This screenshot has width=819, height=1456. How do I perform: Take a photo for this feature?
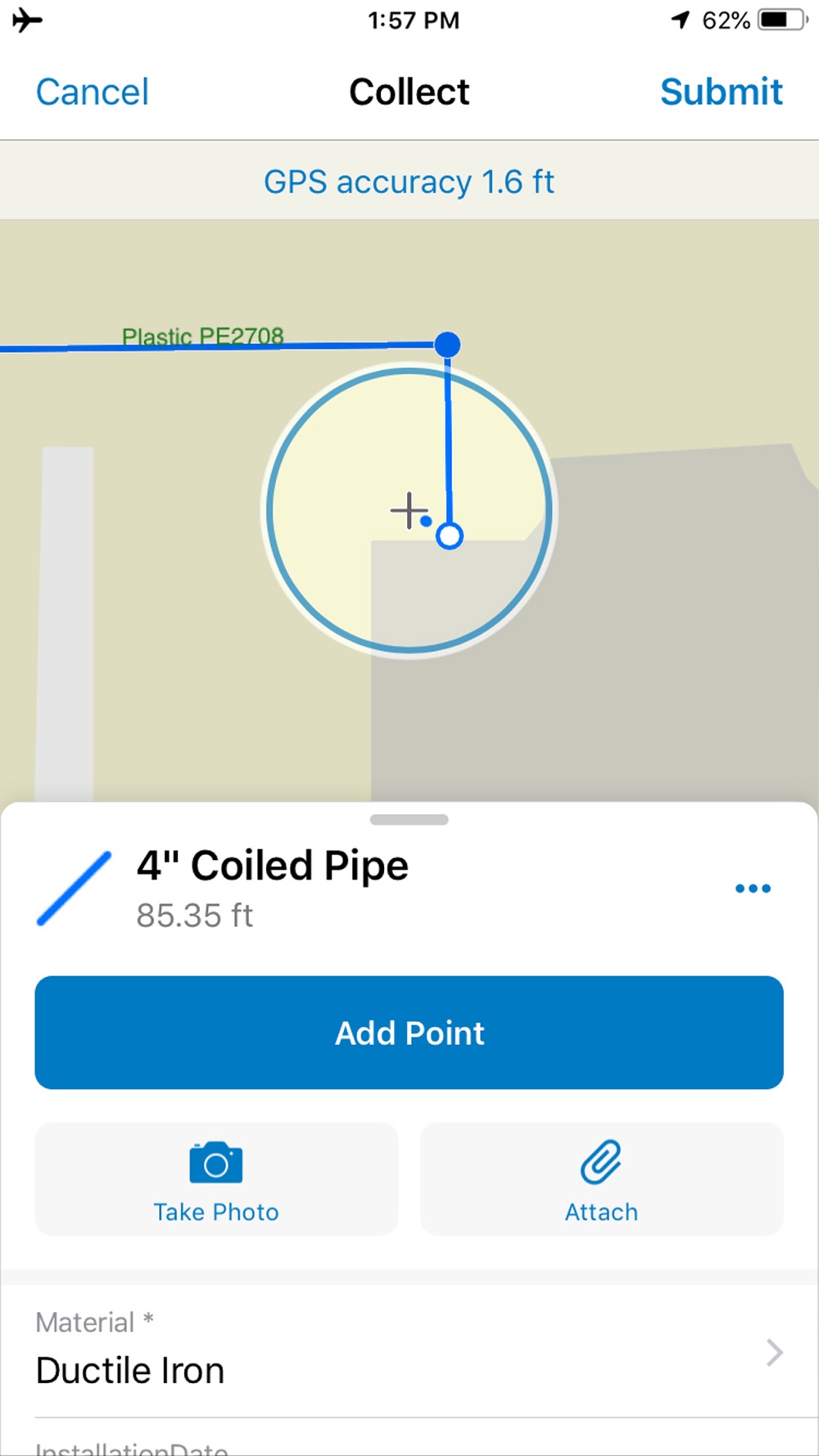click(x=216, y=1179)
